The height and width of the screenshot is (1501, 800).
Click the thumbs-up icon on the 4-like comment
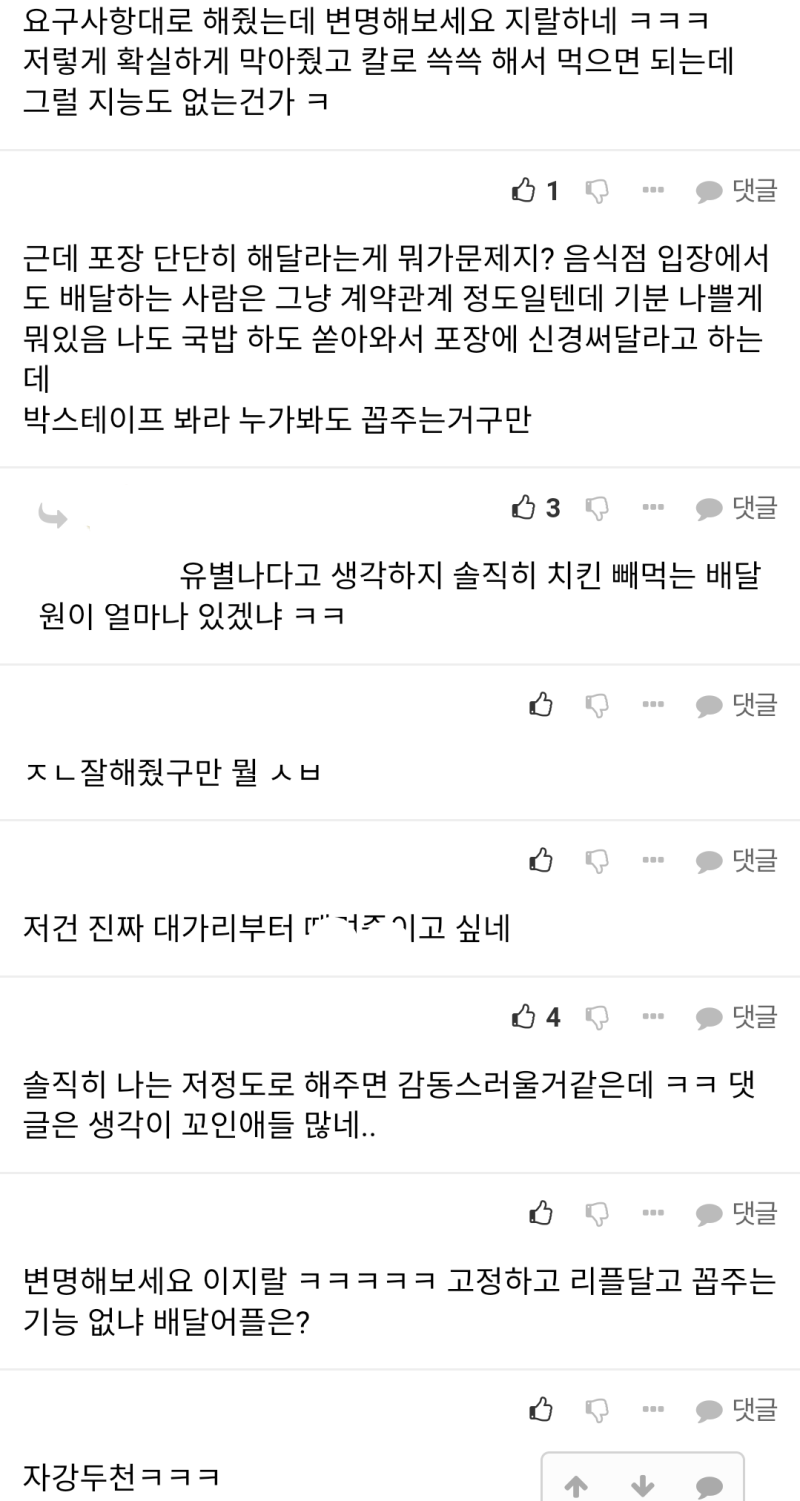[523, 1017]
